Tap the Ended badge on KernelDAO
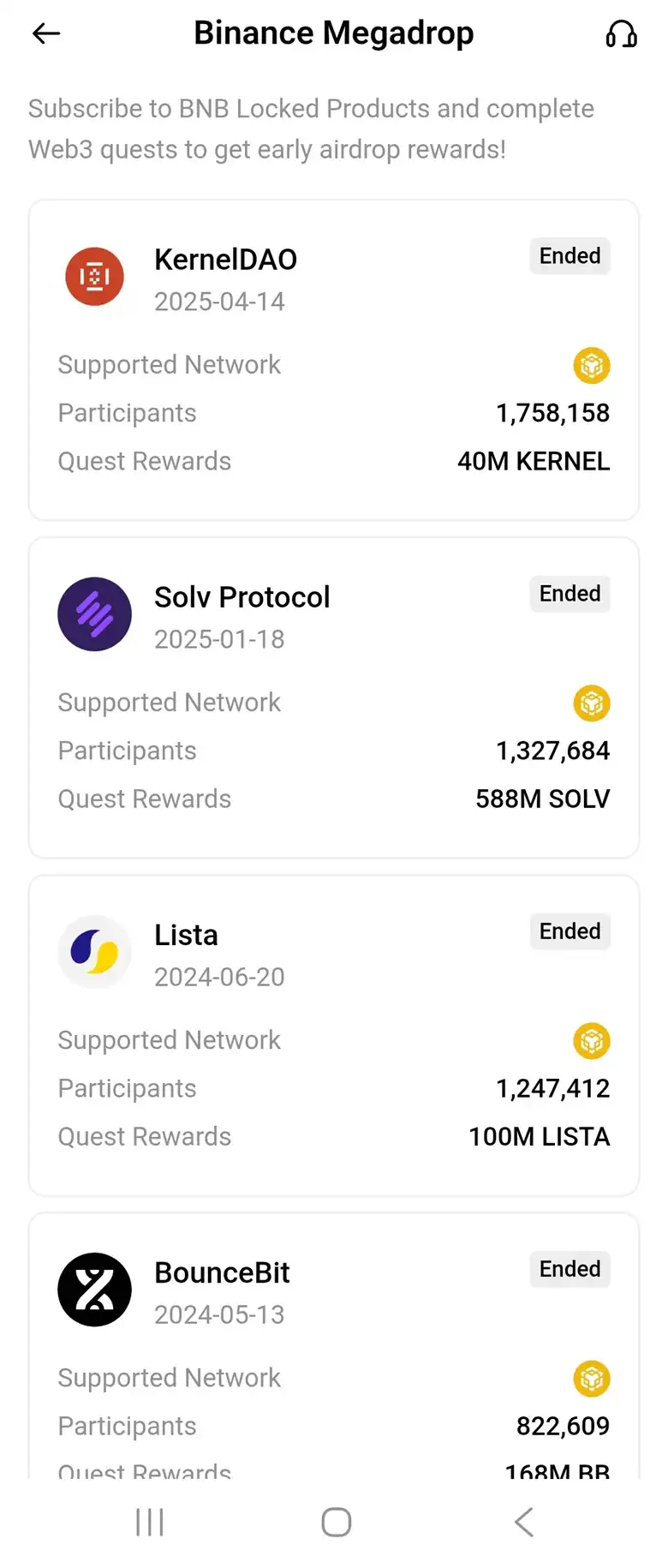Screen dimensions: 668x1568 point(570,255)
